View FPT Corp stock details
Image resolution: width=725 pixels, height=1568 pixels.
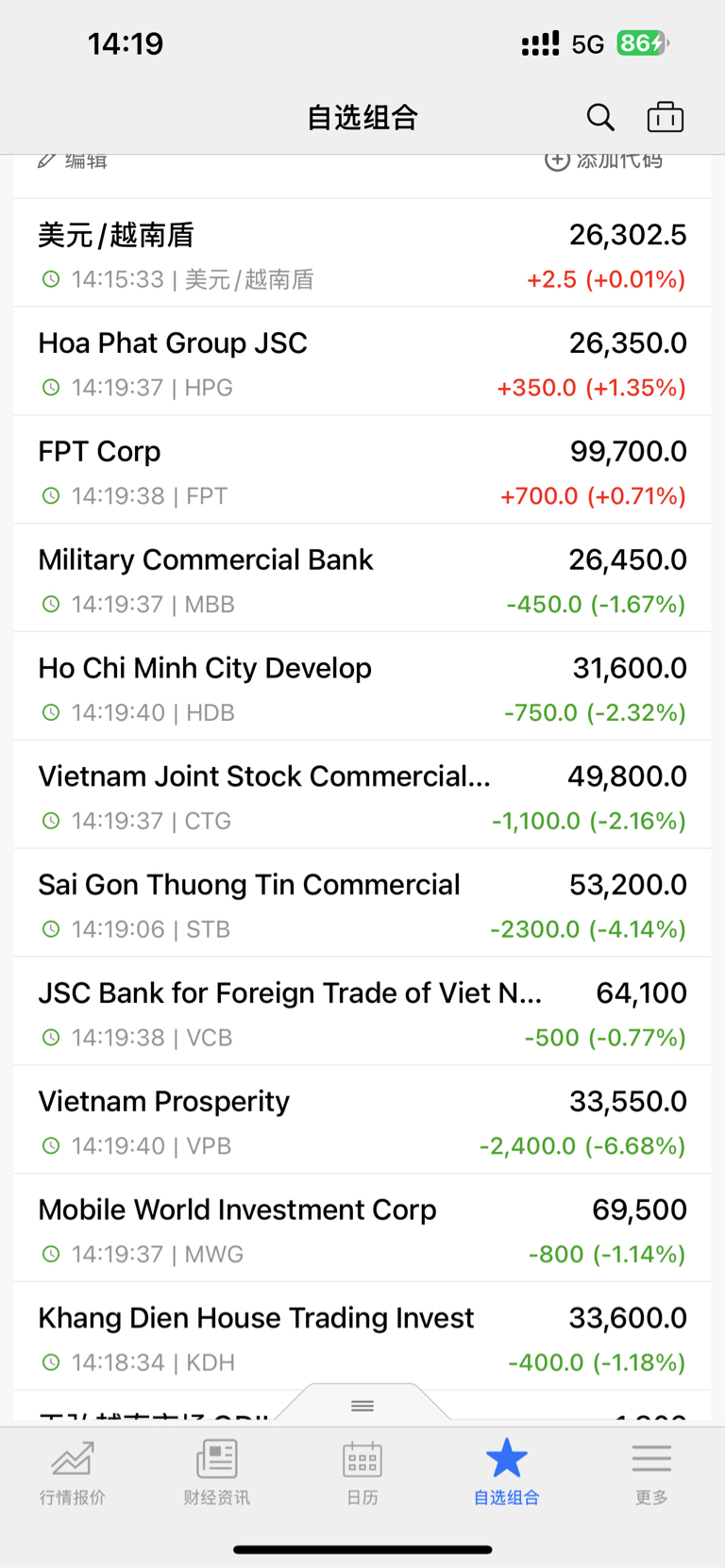(x=362, y=470)
